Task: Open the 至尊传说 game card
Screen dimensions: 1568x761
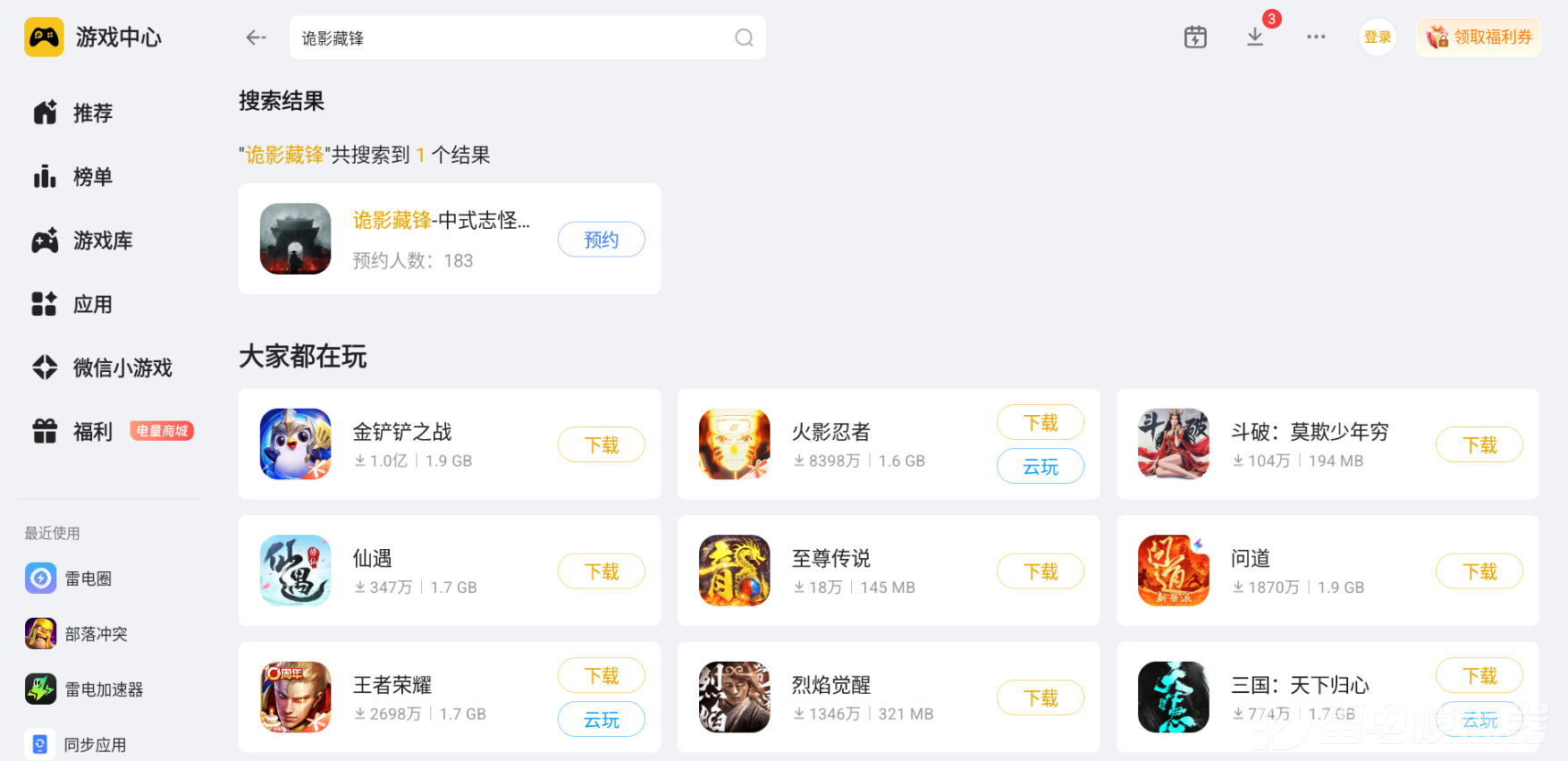Action: coord(889,571)
